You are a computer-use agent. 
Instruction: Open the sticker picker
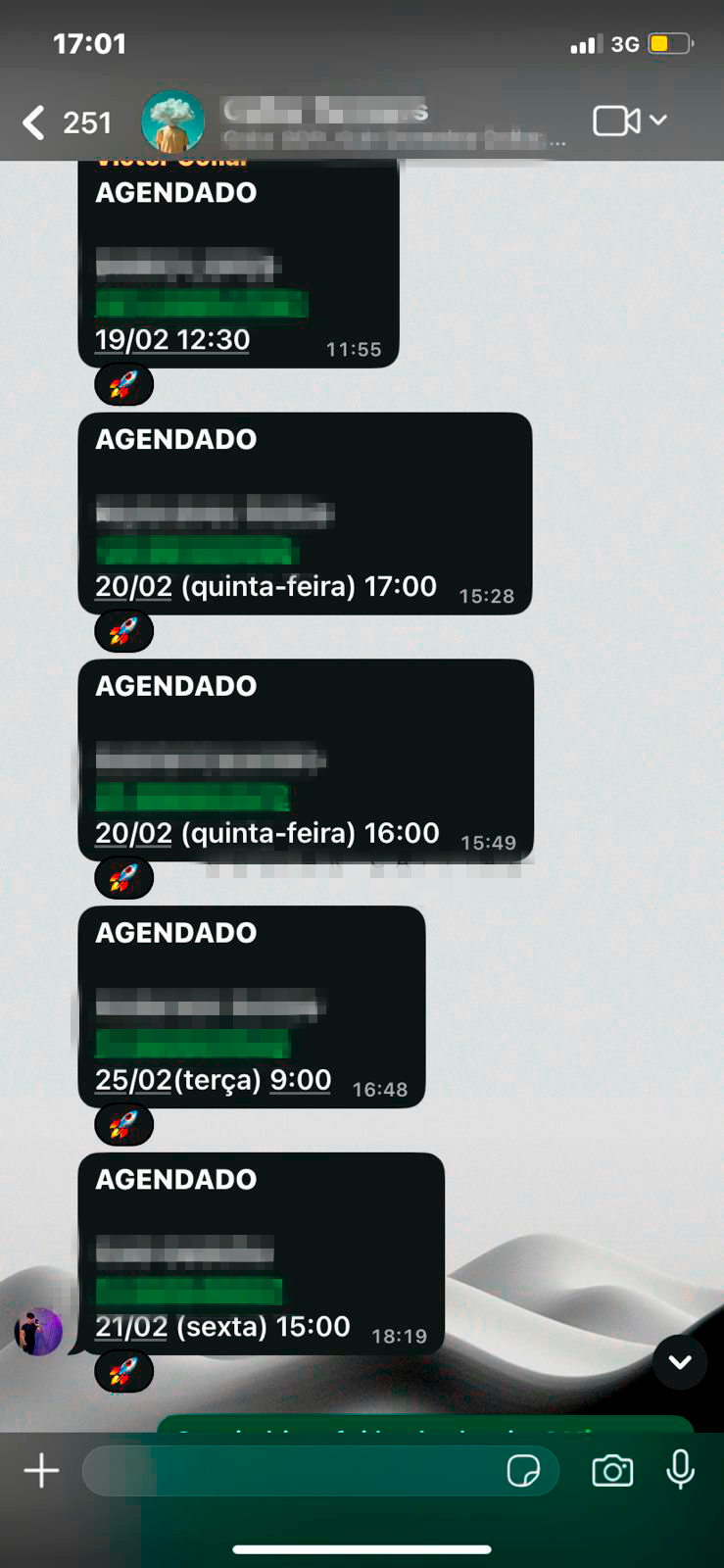tap(523, 1471)
